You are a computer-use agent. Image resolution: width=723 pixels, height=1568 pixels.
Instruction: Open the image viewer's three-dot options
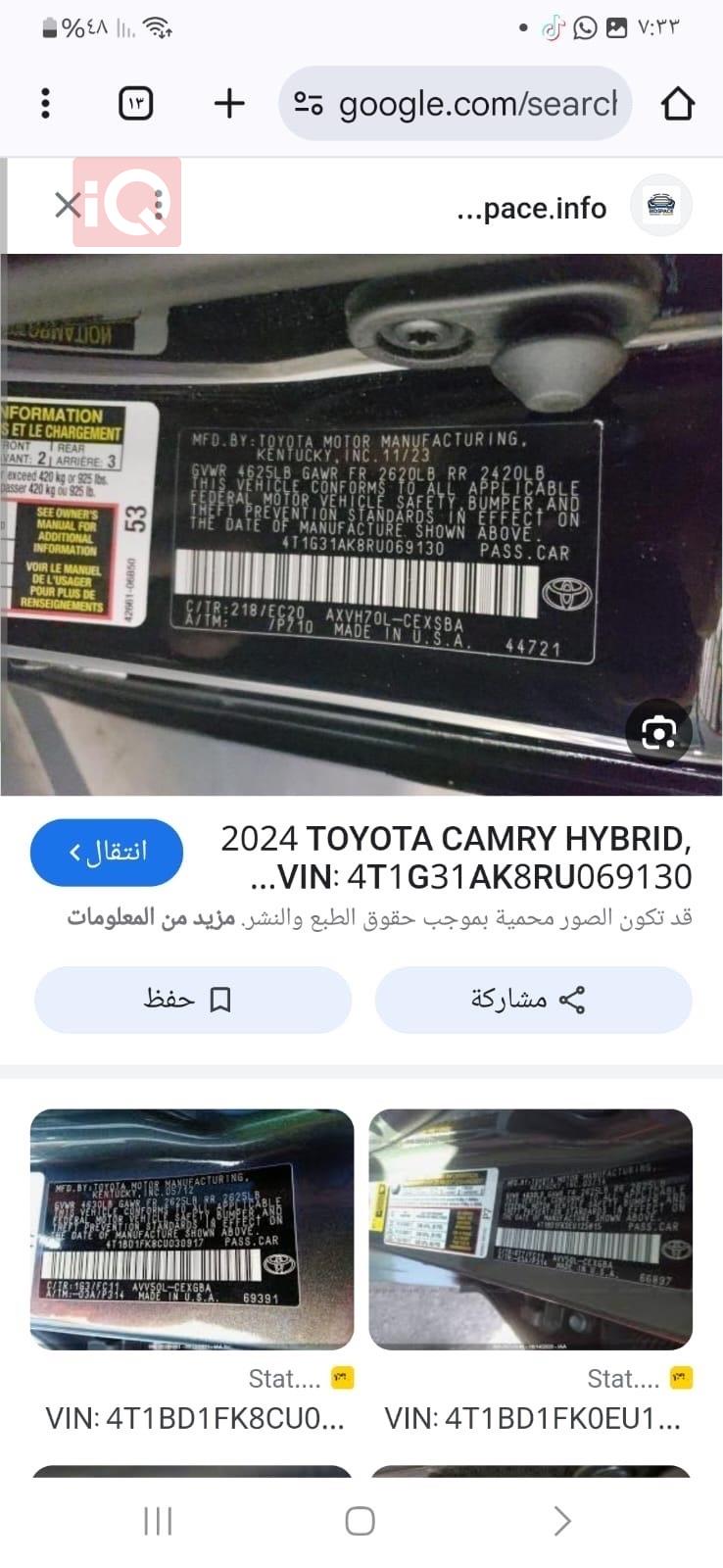159,205
